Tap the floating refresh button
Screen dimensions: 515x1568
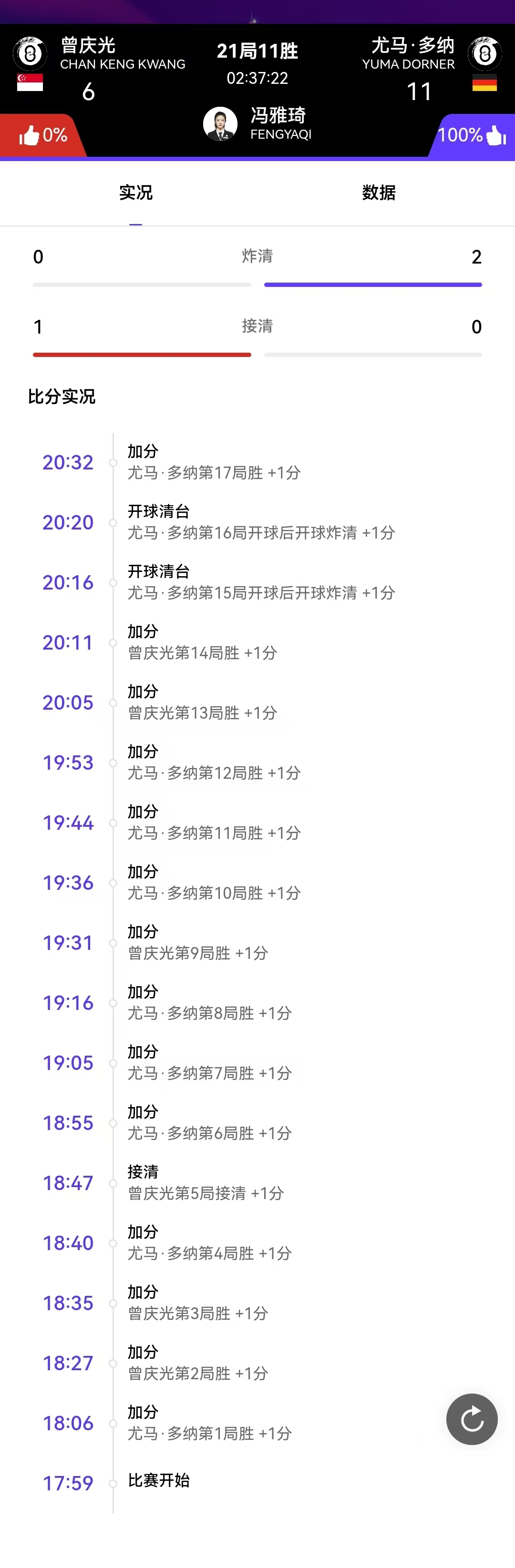tap(472, 1419)
